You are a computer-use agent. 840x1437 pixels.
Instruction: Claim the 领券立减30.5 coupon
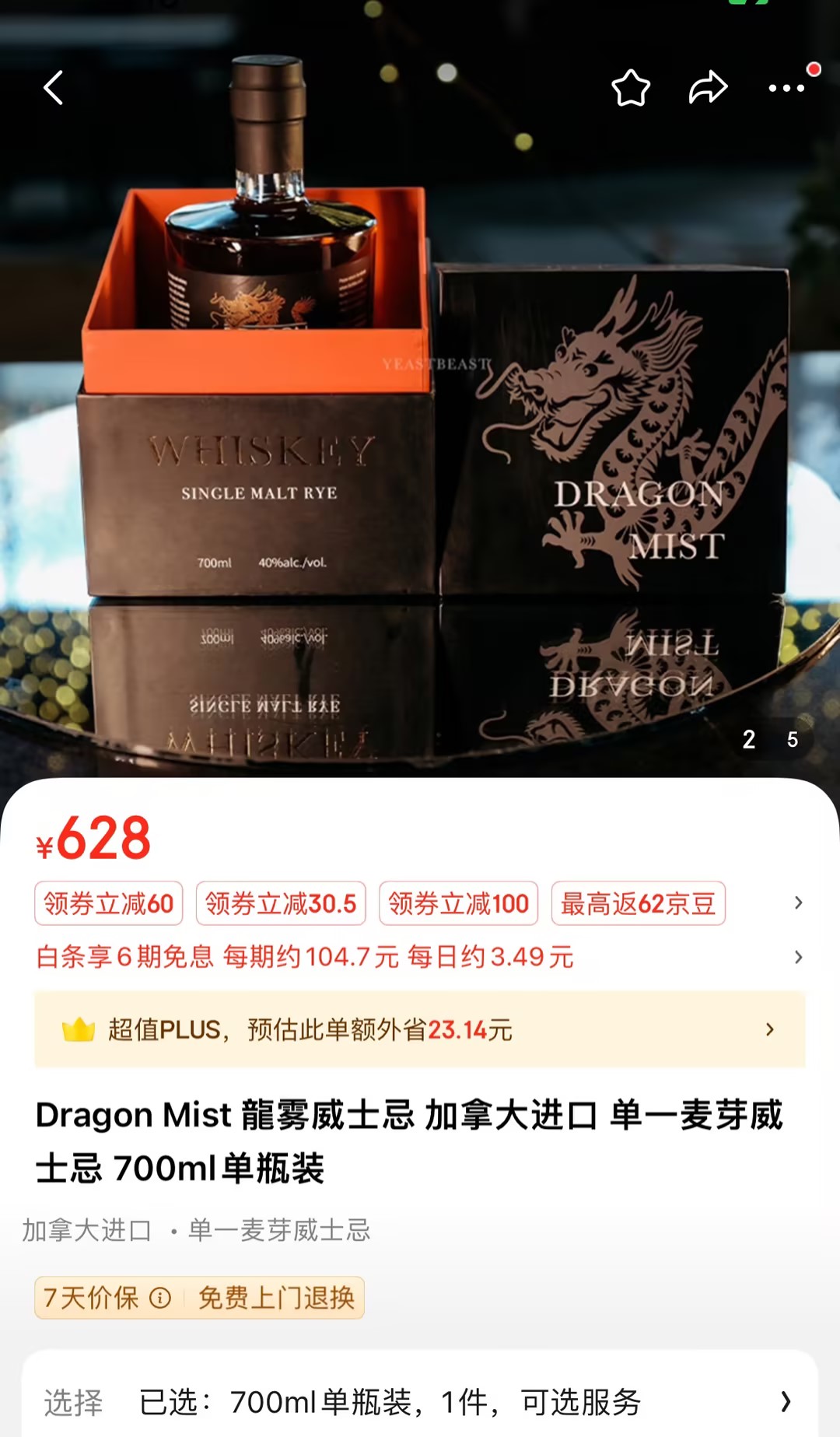(x=281, y=903)
